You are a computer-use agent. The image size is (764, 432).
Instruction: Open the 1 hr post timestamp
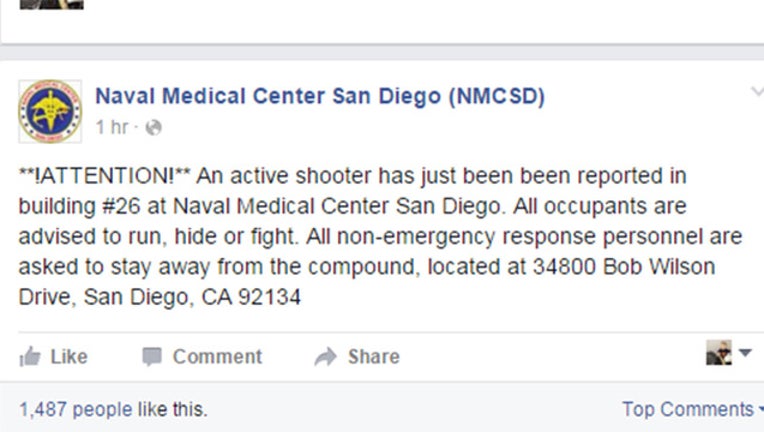[x=111, y=127]
